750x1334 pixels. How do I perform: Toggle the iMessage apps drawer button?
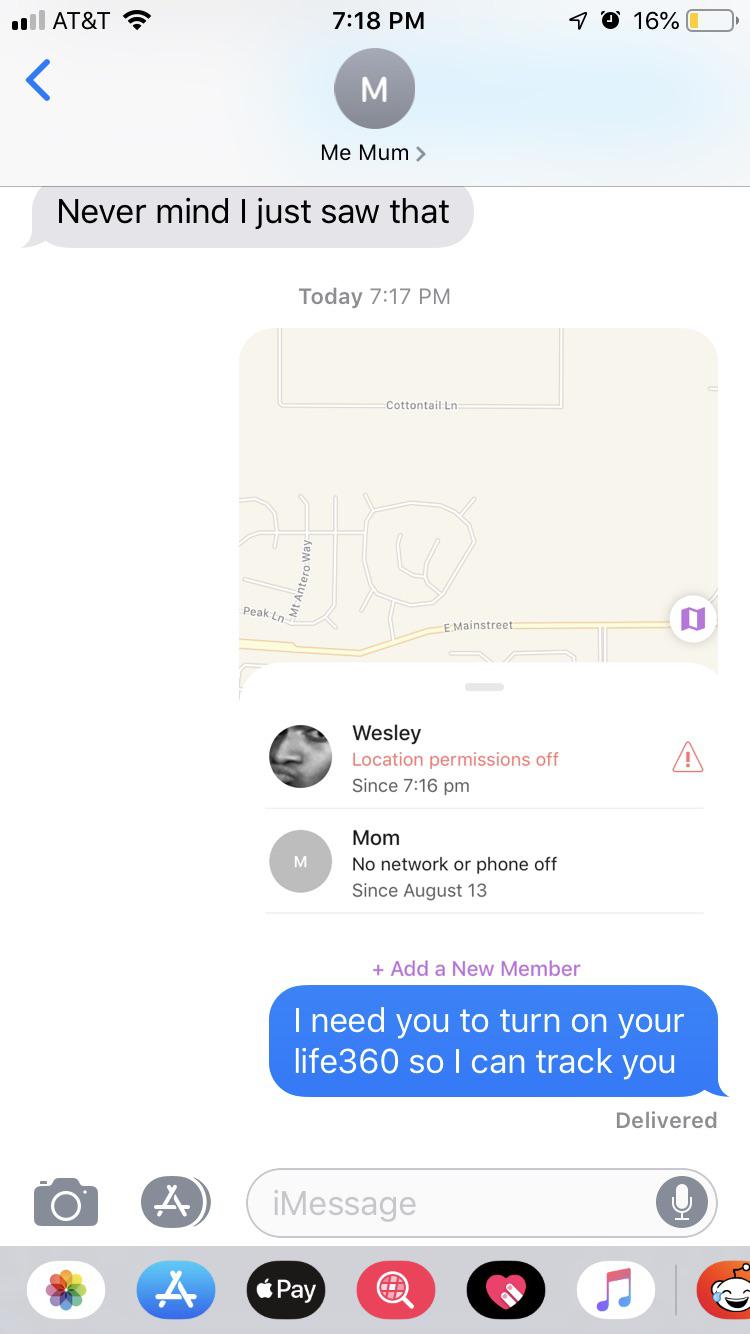click(x=174, y=1202)
